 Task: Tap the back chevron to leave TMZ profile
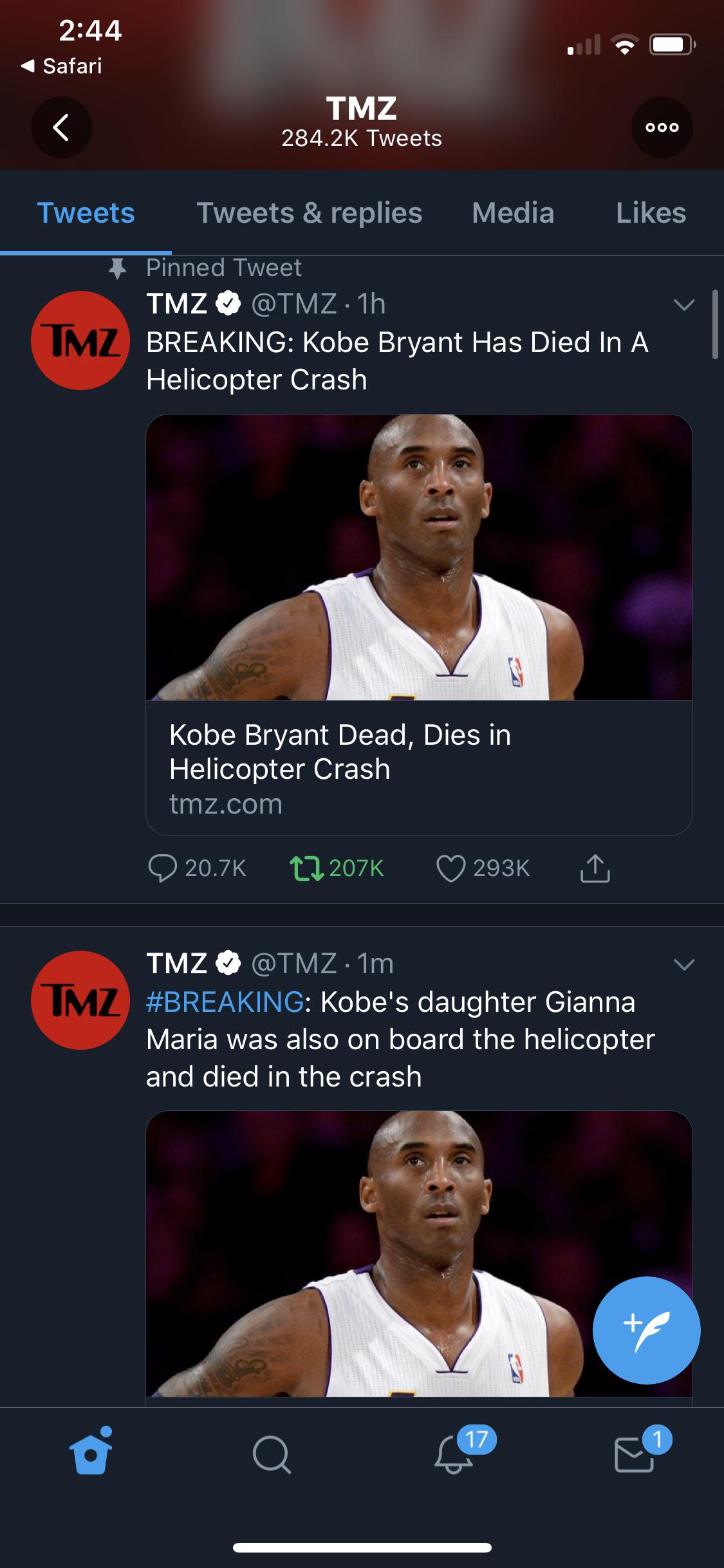[x=61, y=127]
